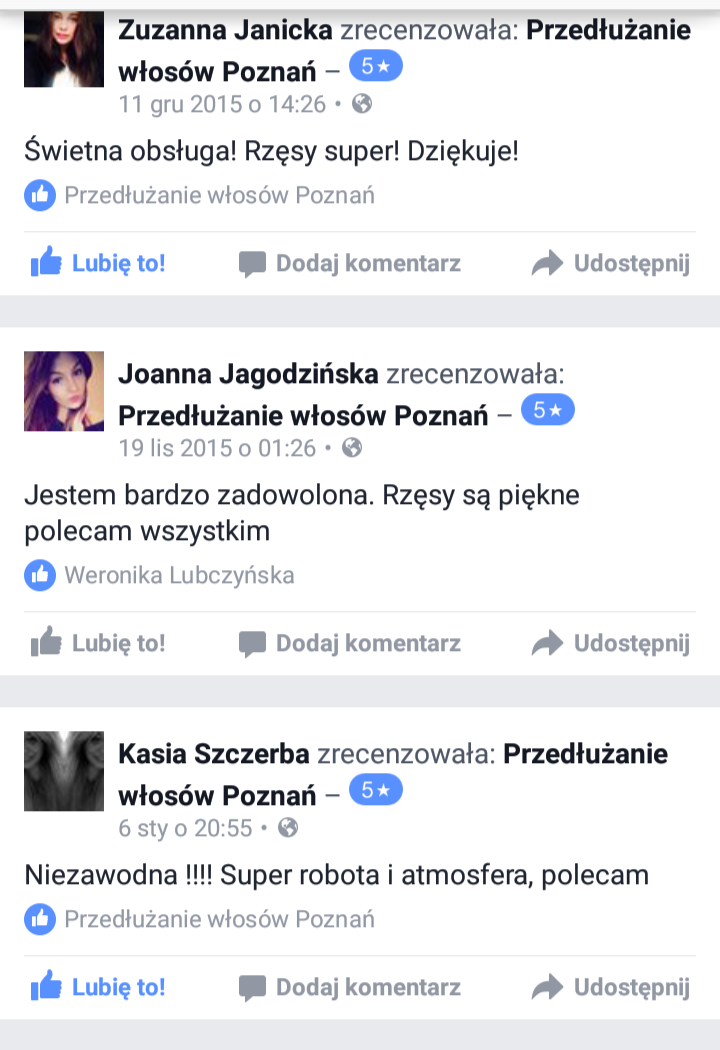Tap Joanna Jagodzińska's profile picture
The height and width of the screenshot is (1050, 720).
[64, 391]
